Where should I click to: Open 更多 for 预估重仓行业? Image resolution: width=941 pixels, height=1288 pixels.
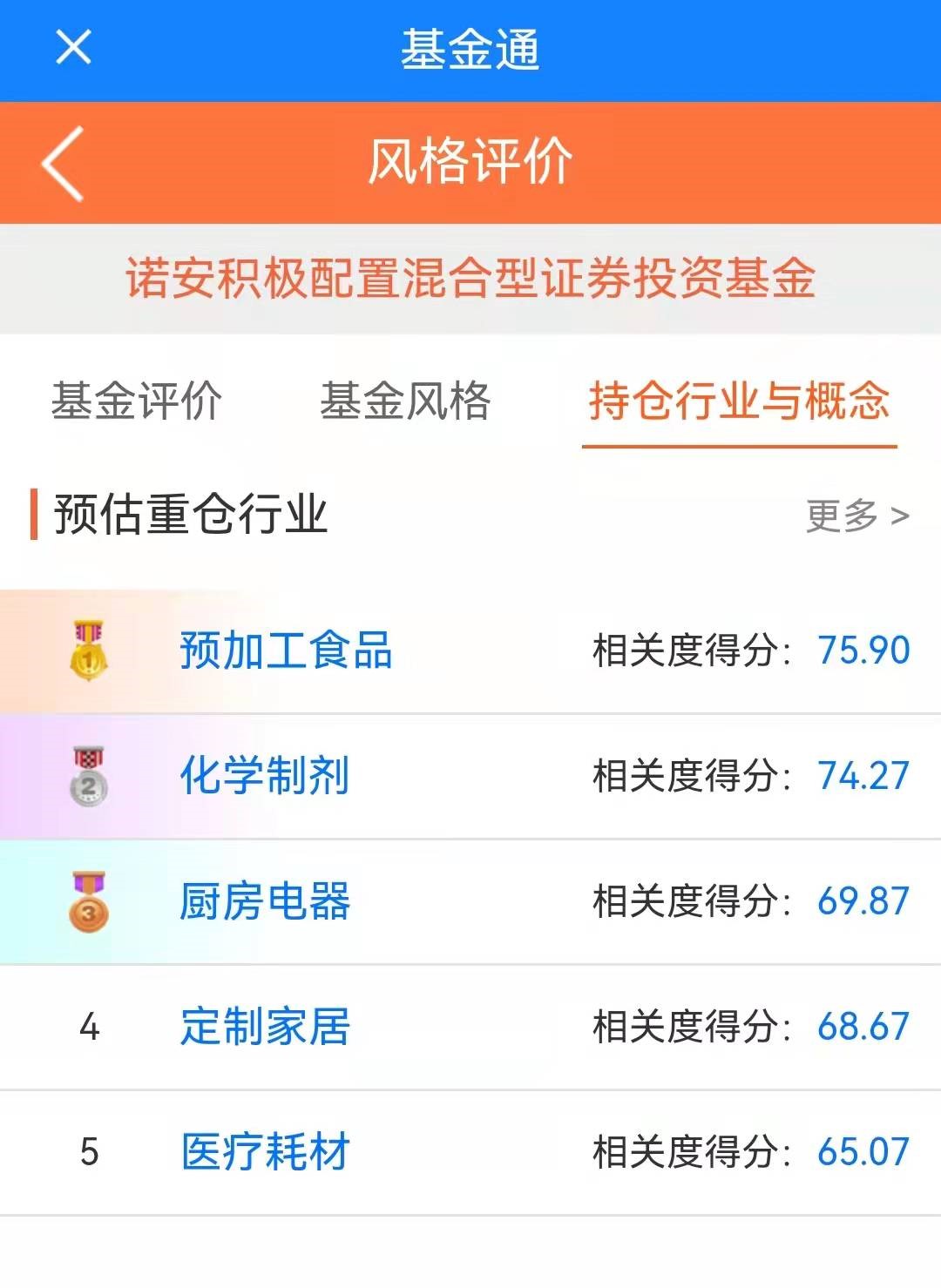point(856,516)
